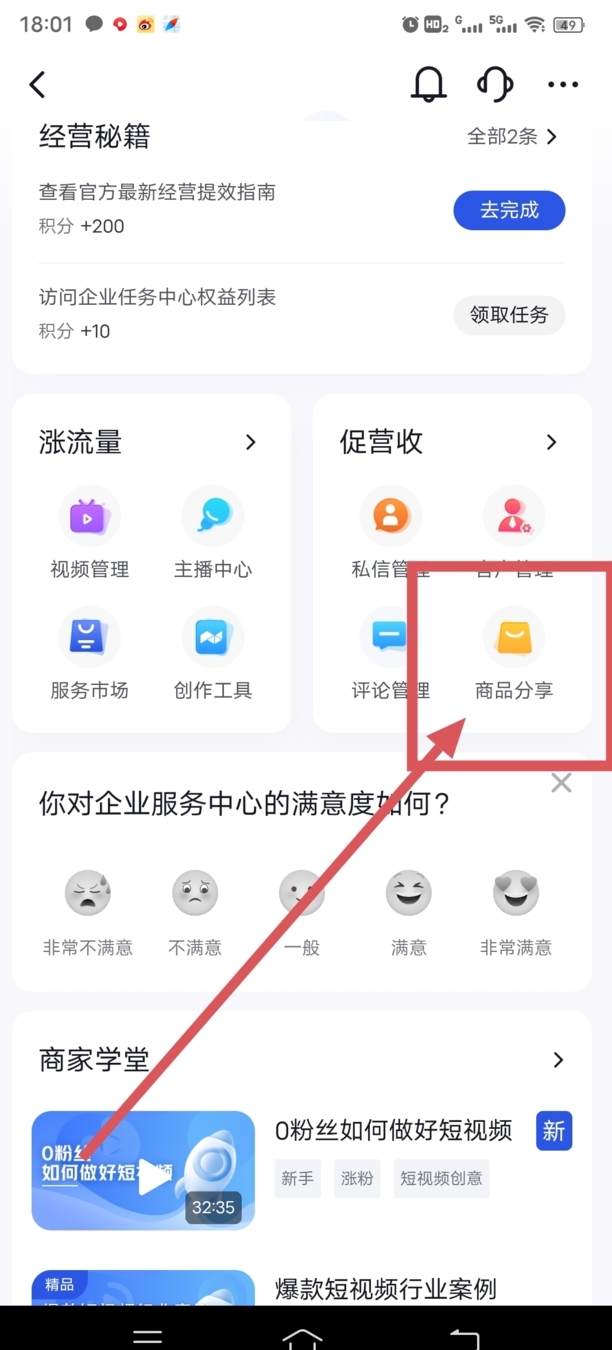Open 评论管理
Screen dimensions: 612x1350
click(390, 654)
